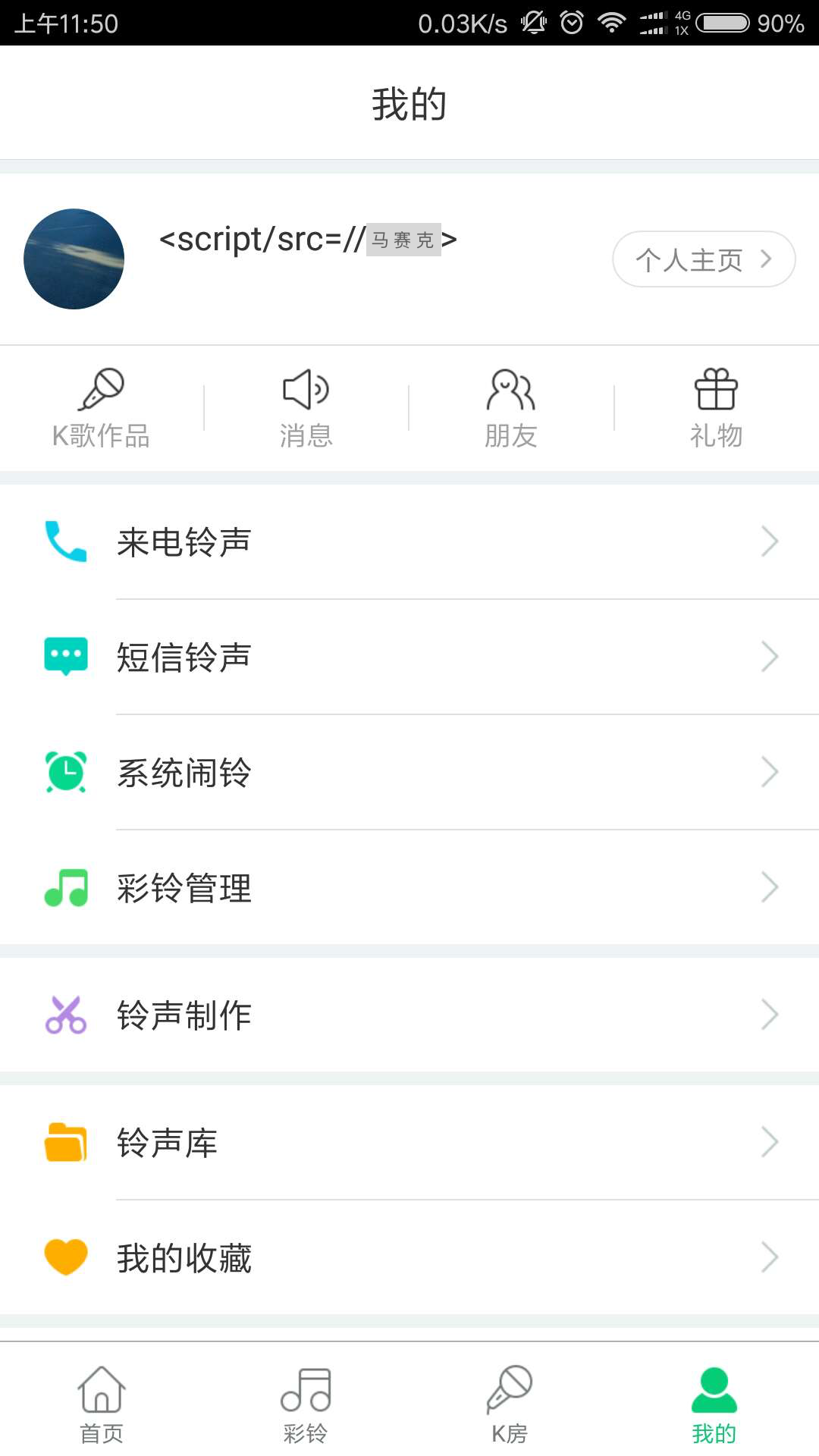Switch to the K房 tab
Screen dimensions: 819x1456
click(x=510, y=1404)
